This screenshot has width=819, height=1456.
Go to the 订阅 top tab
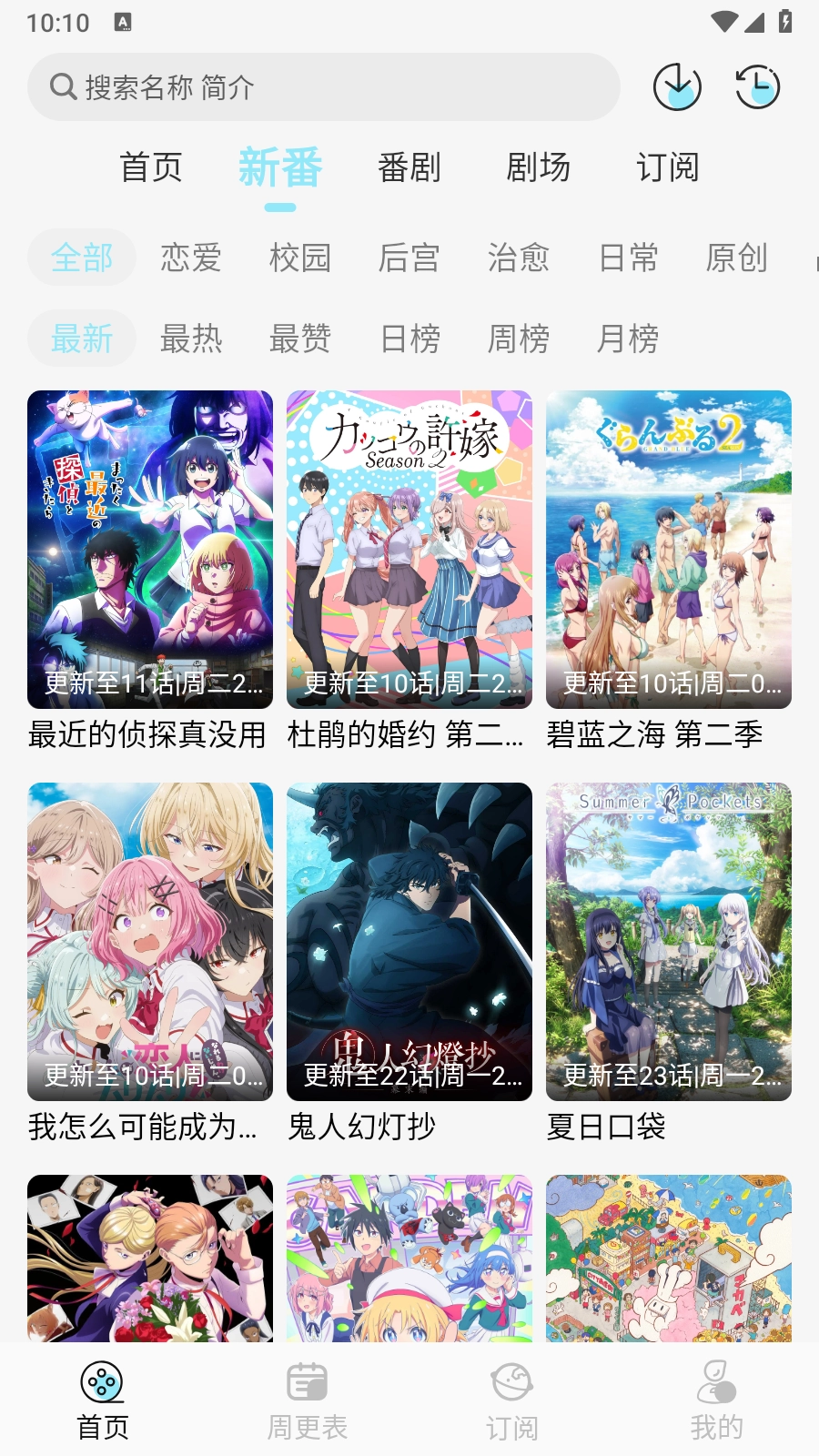coord(667,167)
